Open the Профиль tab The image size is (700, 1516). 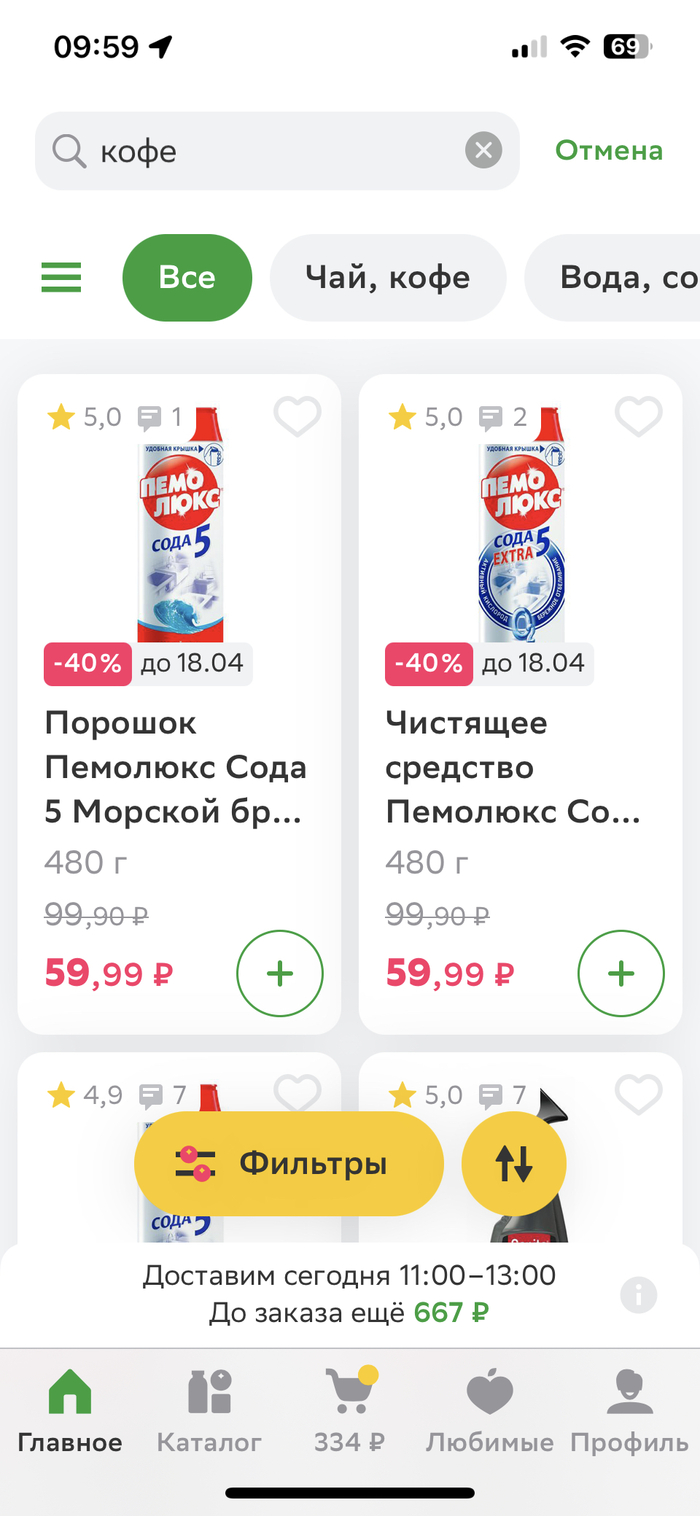629,1412
